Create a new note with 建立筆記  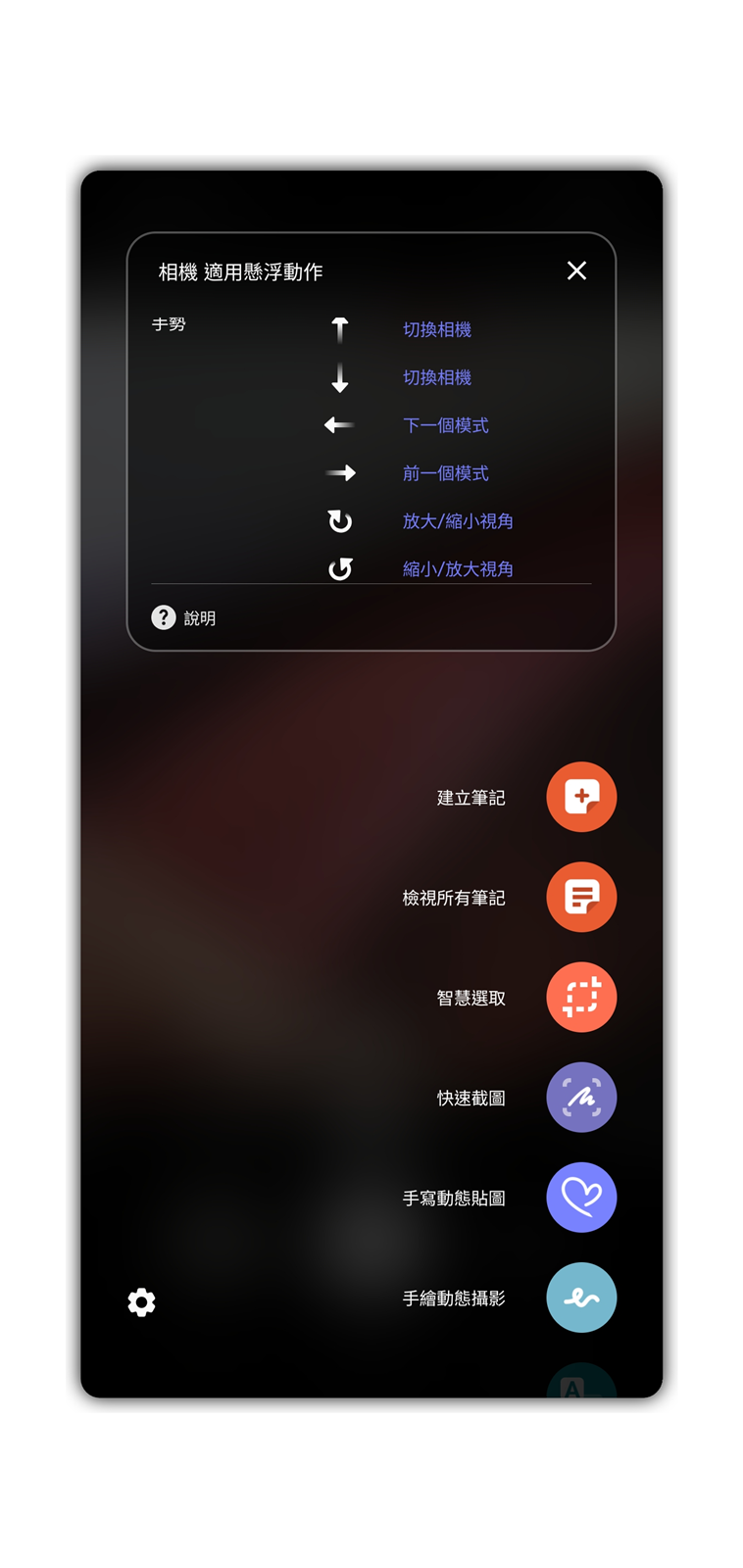coord(581,797)
